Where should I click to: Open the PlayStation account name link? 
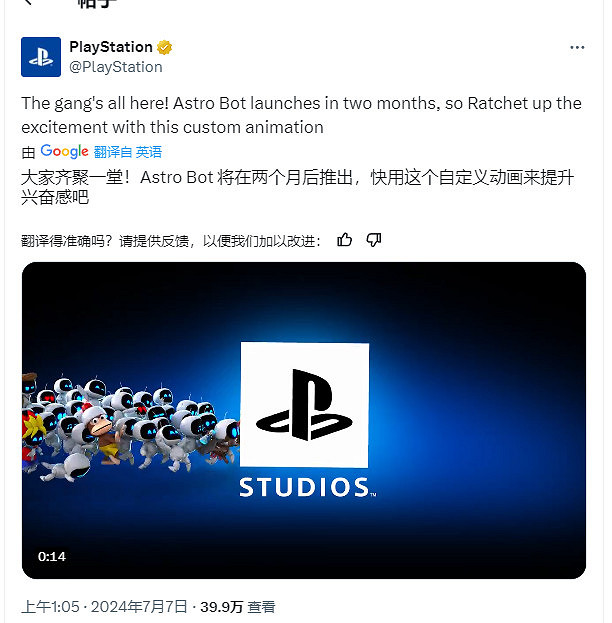(x=110, y=47)
